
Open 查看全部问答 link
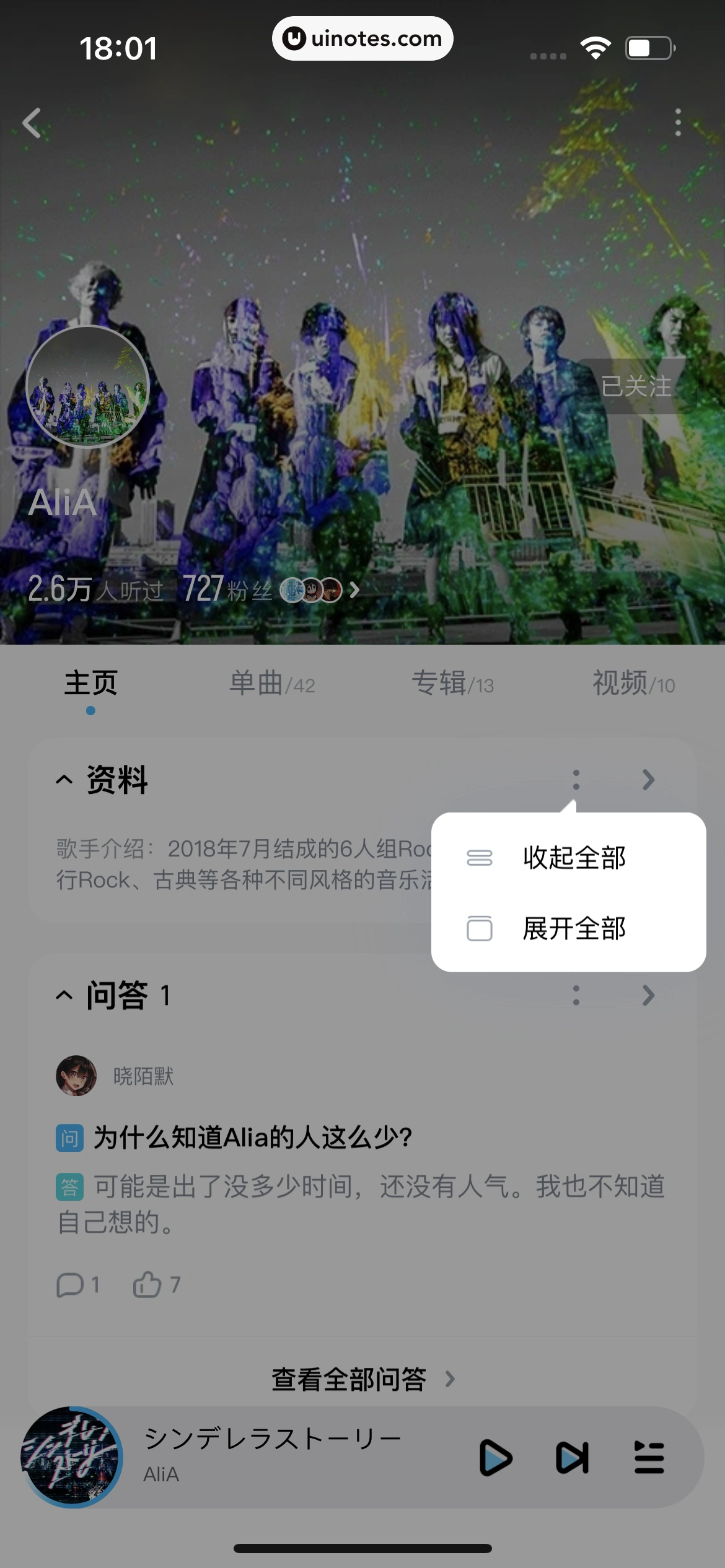(362, 1379)
